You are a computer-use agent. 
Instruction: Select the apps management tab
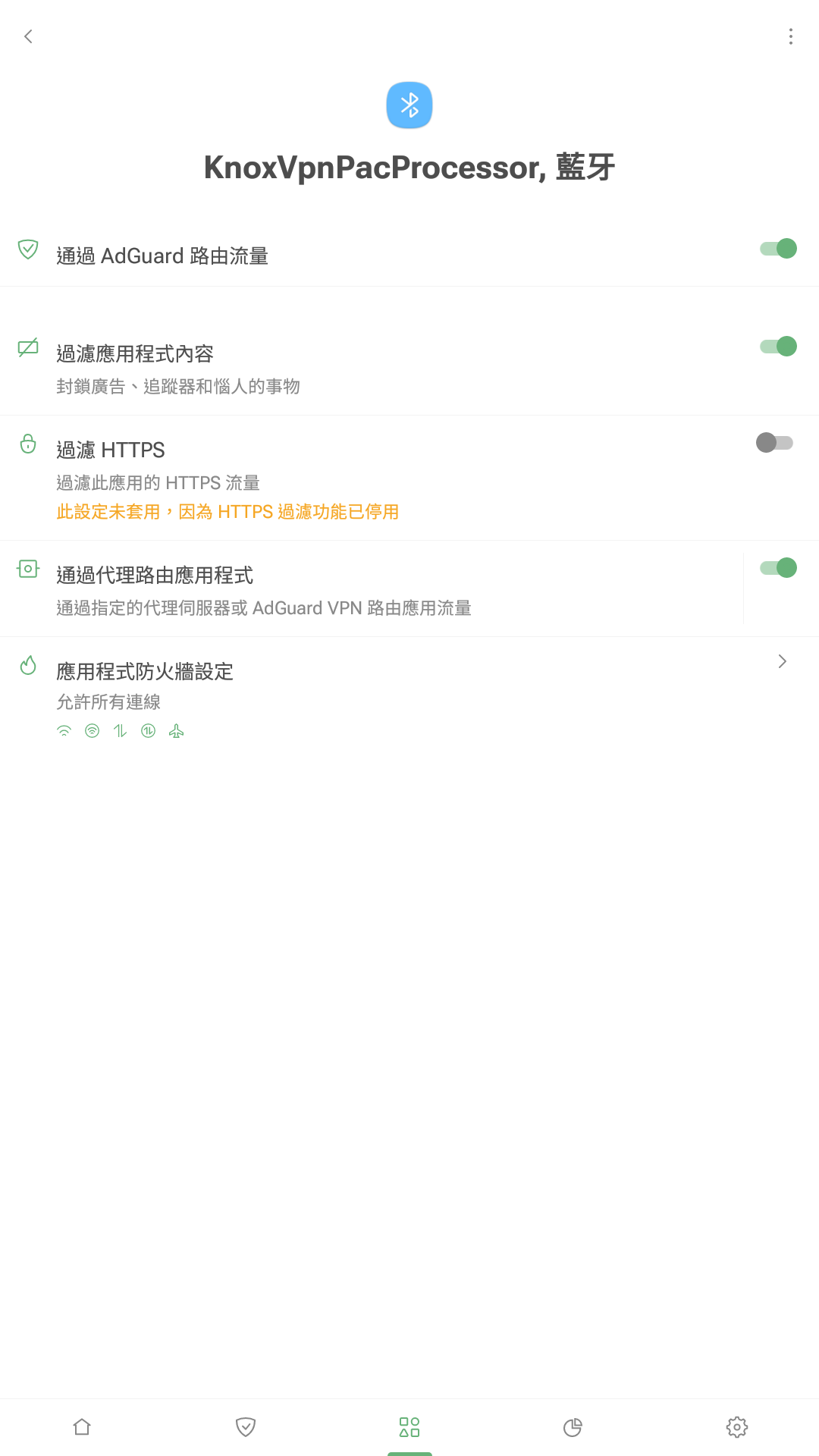coord(409,1427)
